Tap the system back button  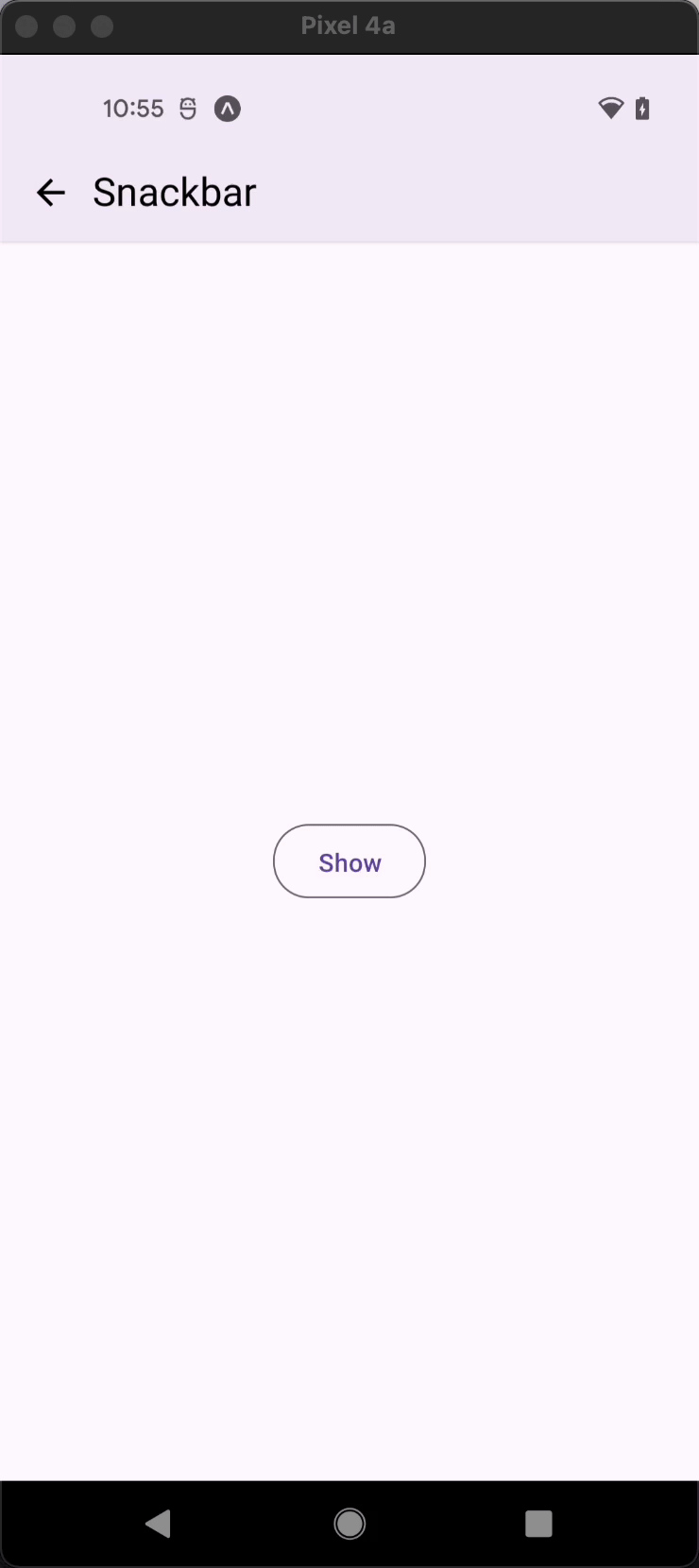[159, 1523]
